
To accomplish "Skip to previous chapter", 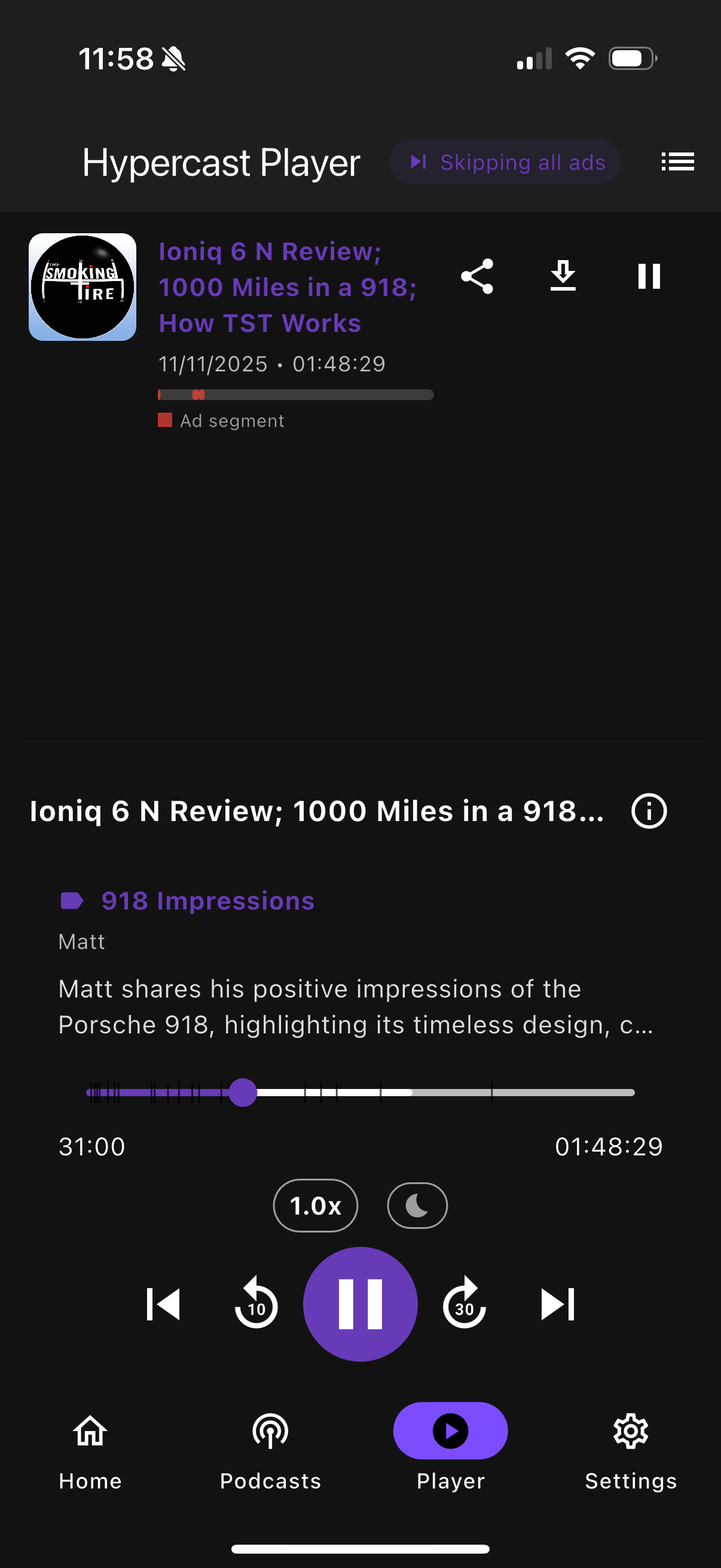I will click(164, 1304).
